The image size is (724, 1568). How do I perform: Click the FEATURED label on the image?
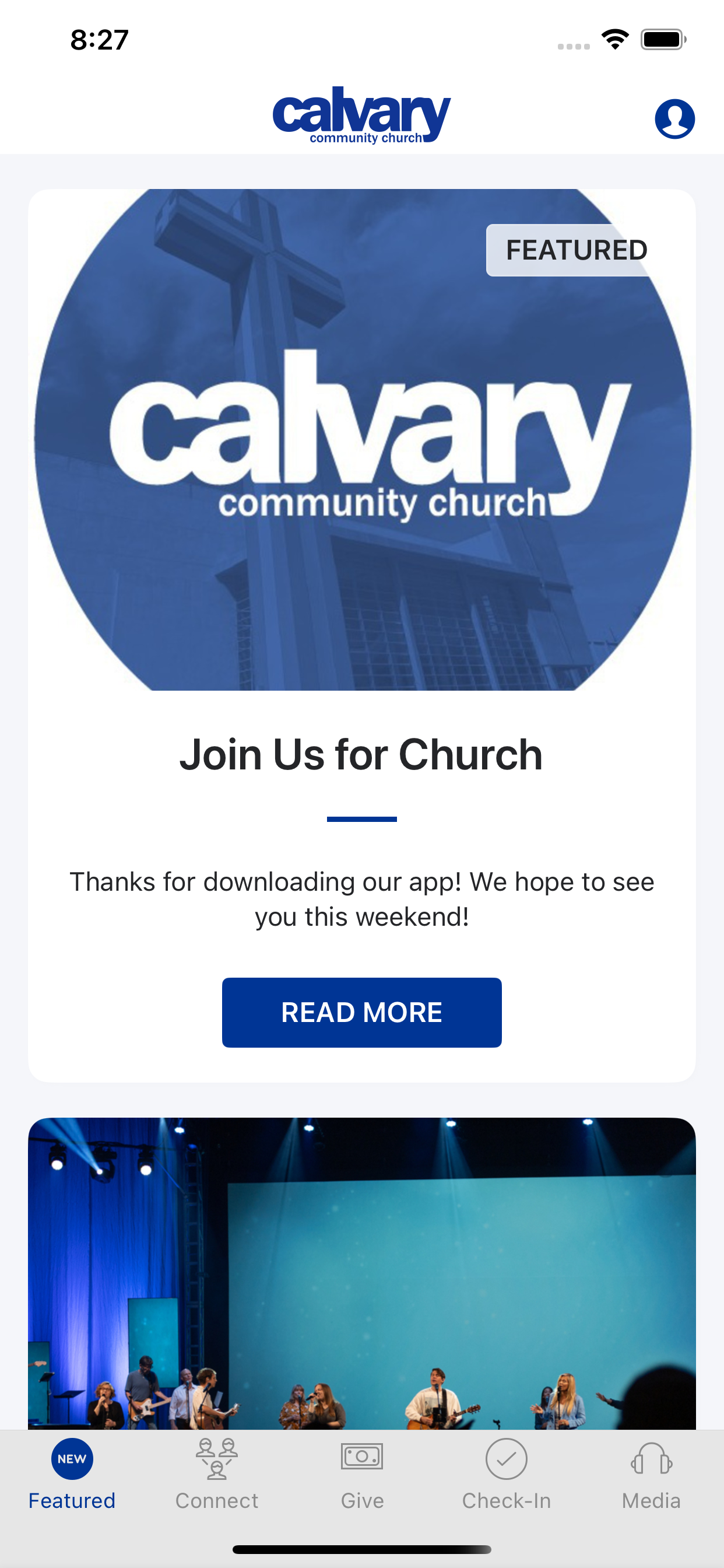pyautogui.click(x=577, y=250)
